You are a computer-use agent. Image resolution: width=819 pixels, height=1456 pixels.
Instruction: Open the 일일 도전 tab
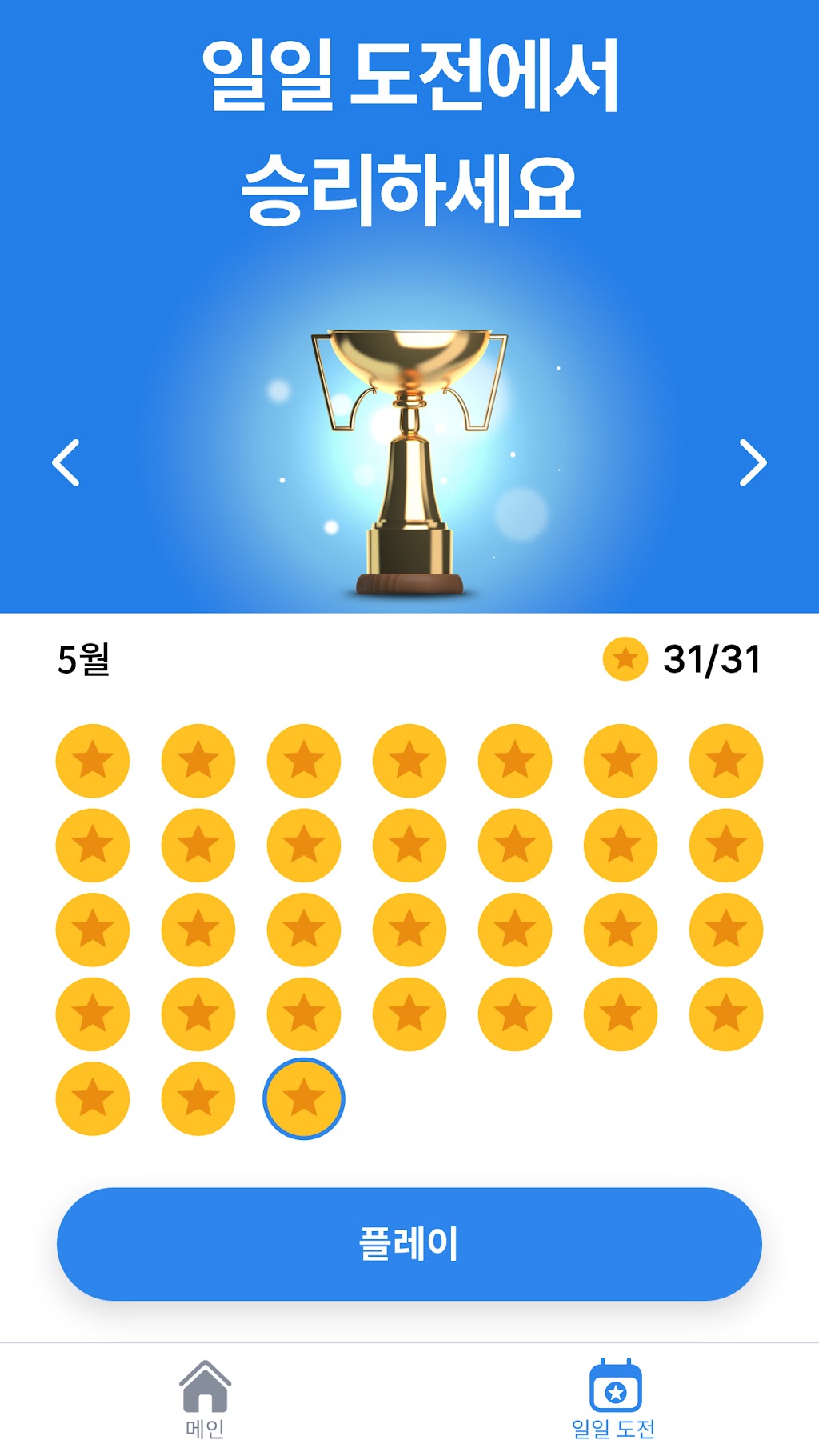pyautogui.click(x=614, y=1399)
